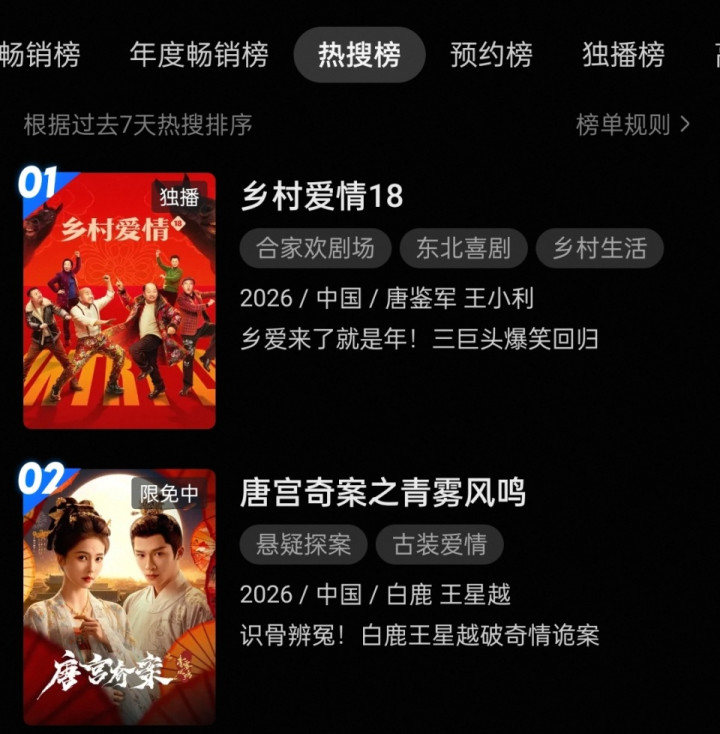Open 榜单规则 ranking rules
The width and height of the screenshot is (720, 734).
tap(633, 125)
